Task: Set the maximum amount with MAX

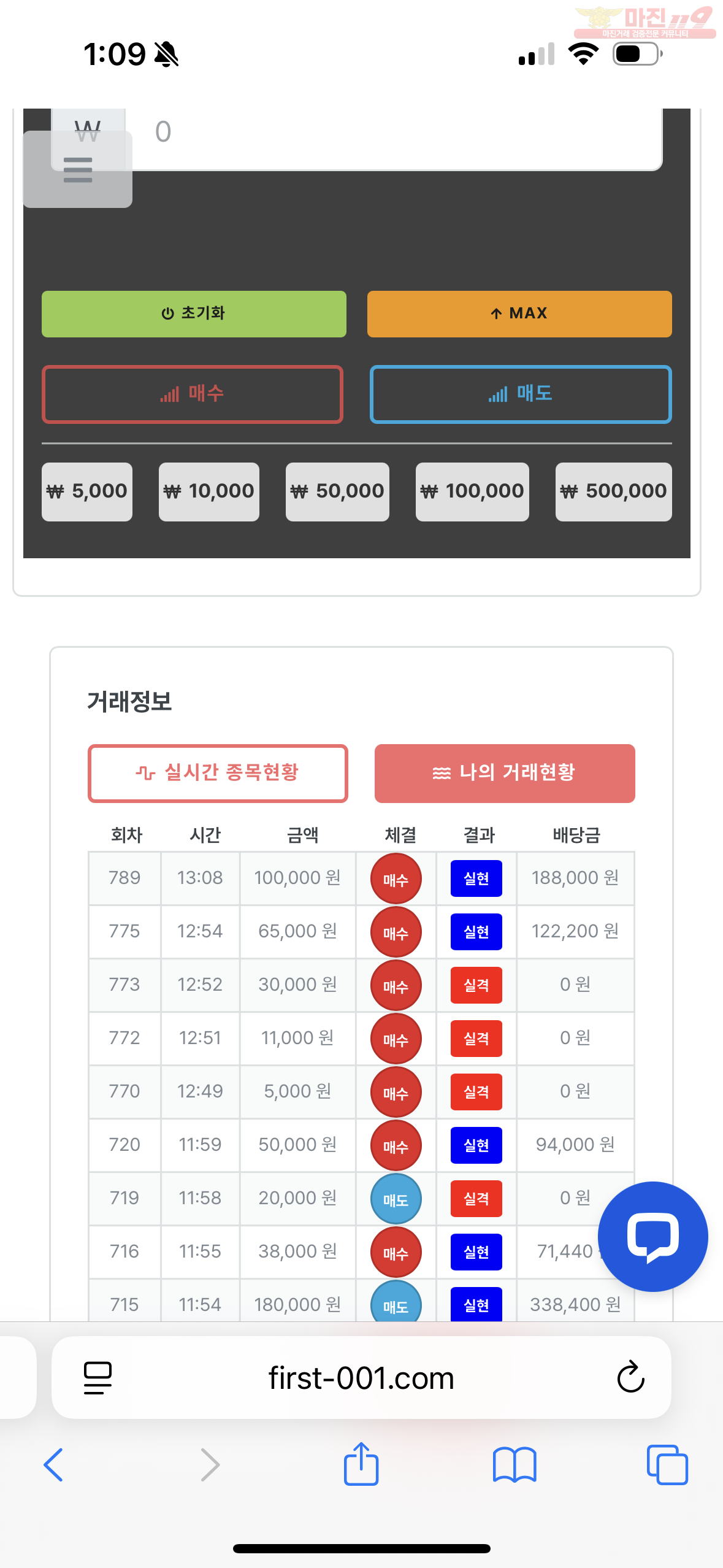Action: 519,313
